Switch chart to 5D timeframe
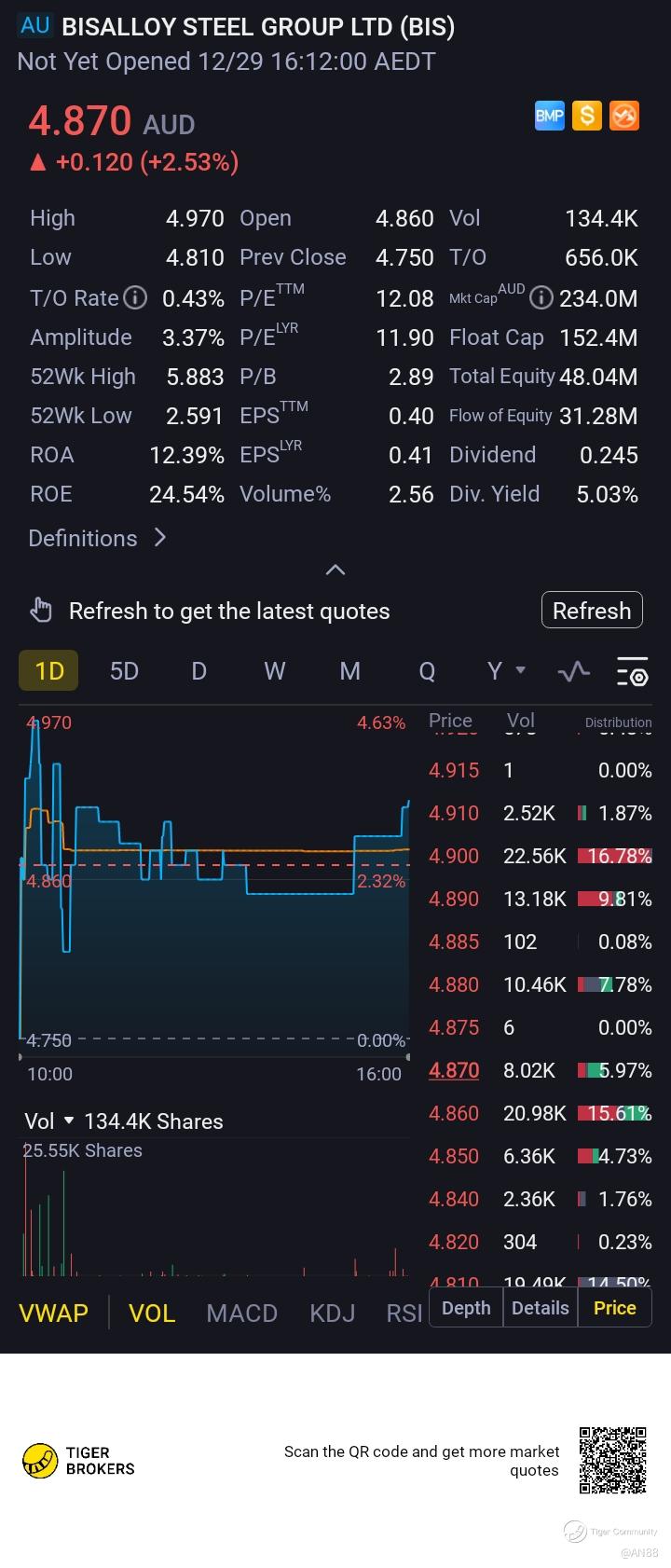The width and height of the screenshot is (671, 1568). 124,671
